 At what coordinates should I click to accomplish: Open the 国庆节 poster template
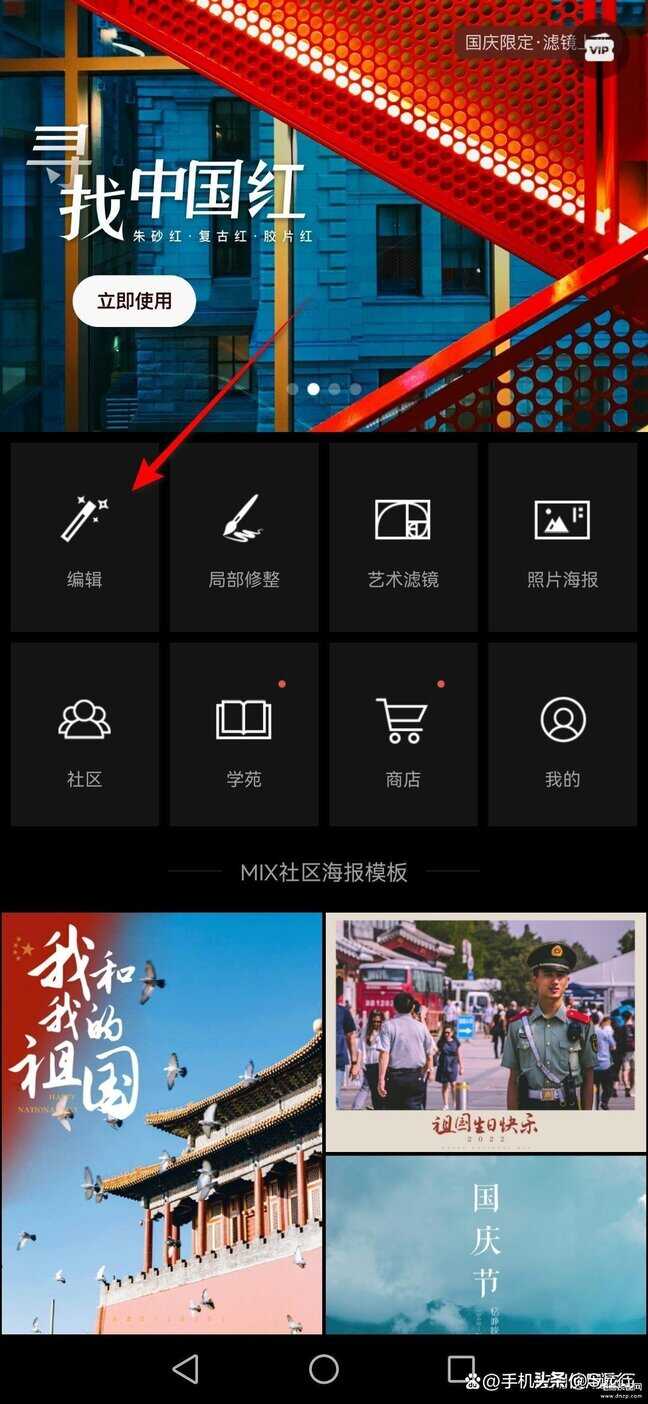click(x=485, y=1245)
